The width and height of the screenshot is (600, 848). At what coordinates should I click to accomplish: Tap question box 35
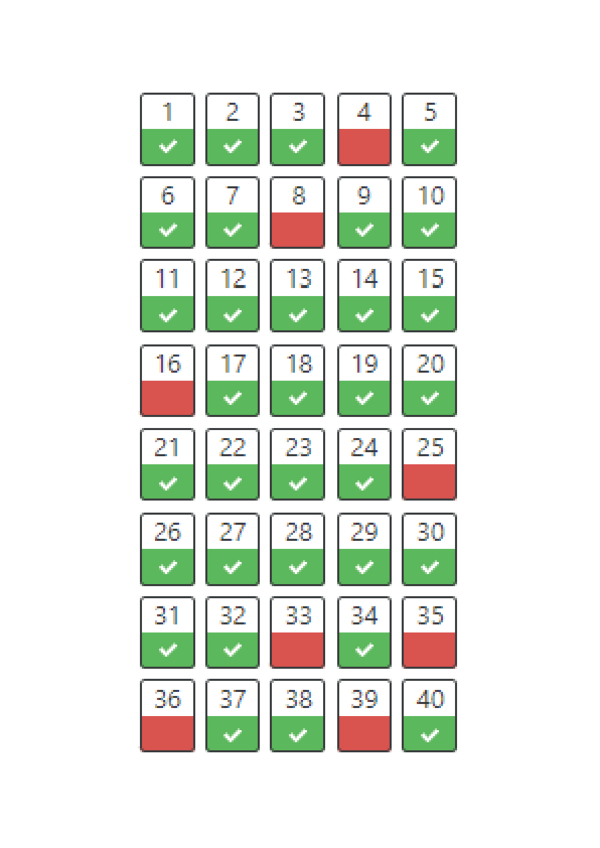(430, 632)
